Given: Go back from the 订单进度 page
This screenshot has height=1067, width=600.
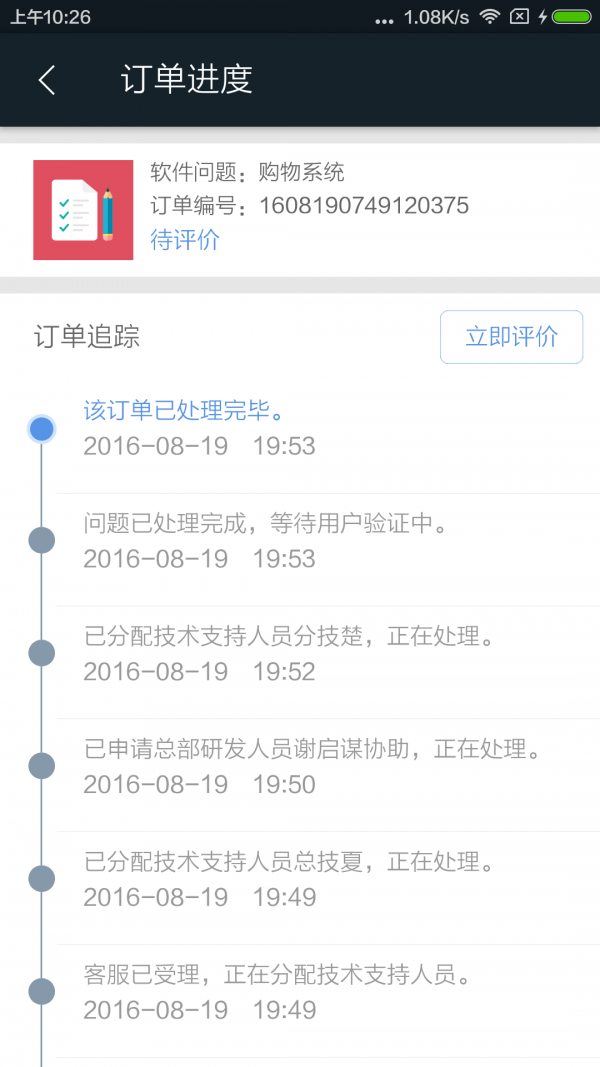Looking at the screenshot, I should coord(47,80).
